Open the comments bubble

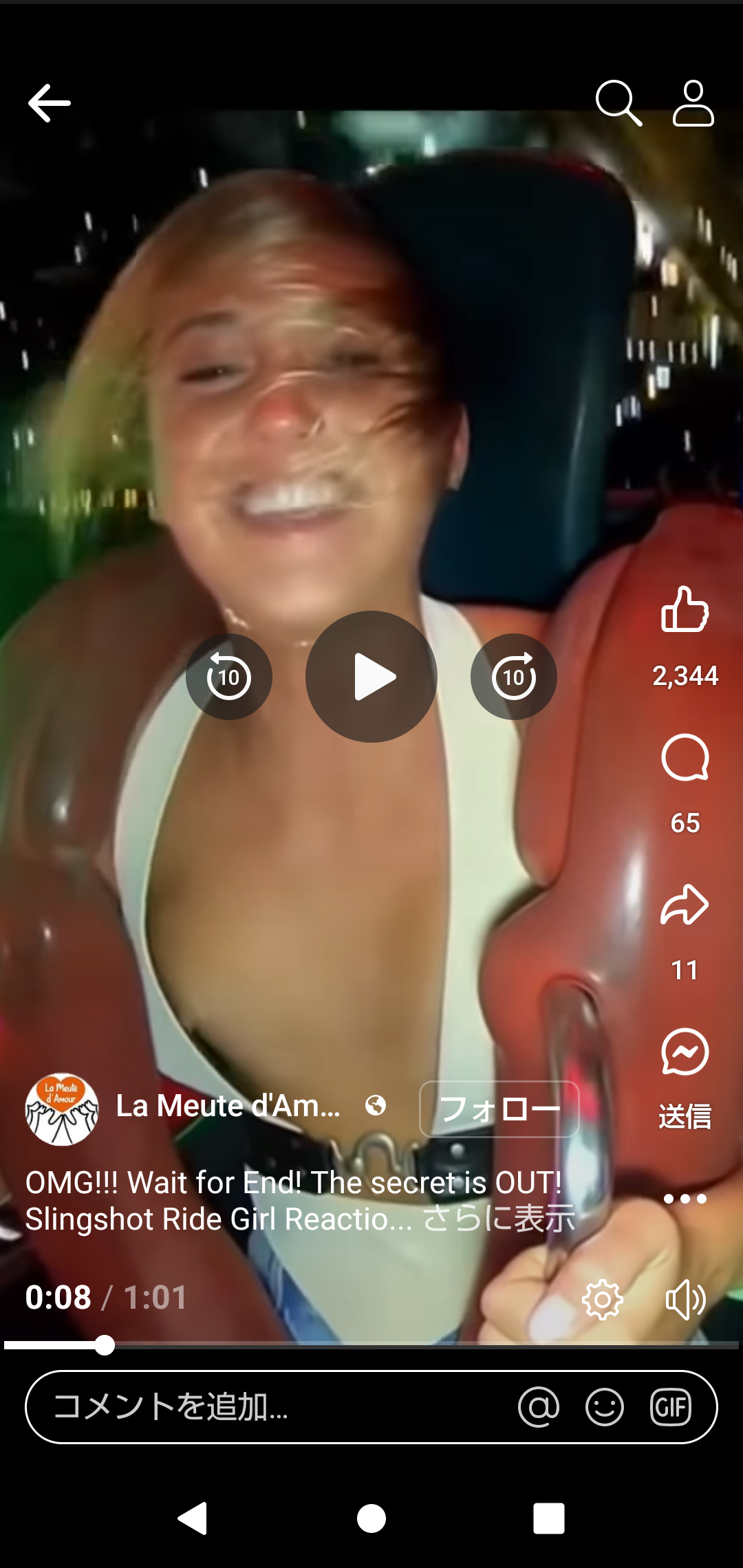point(685,758)
